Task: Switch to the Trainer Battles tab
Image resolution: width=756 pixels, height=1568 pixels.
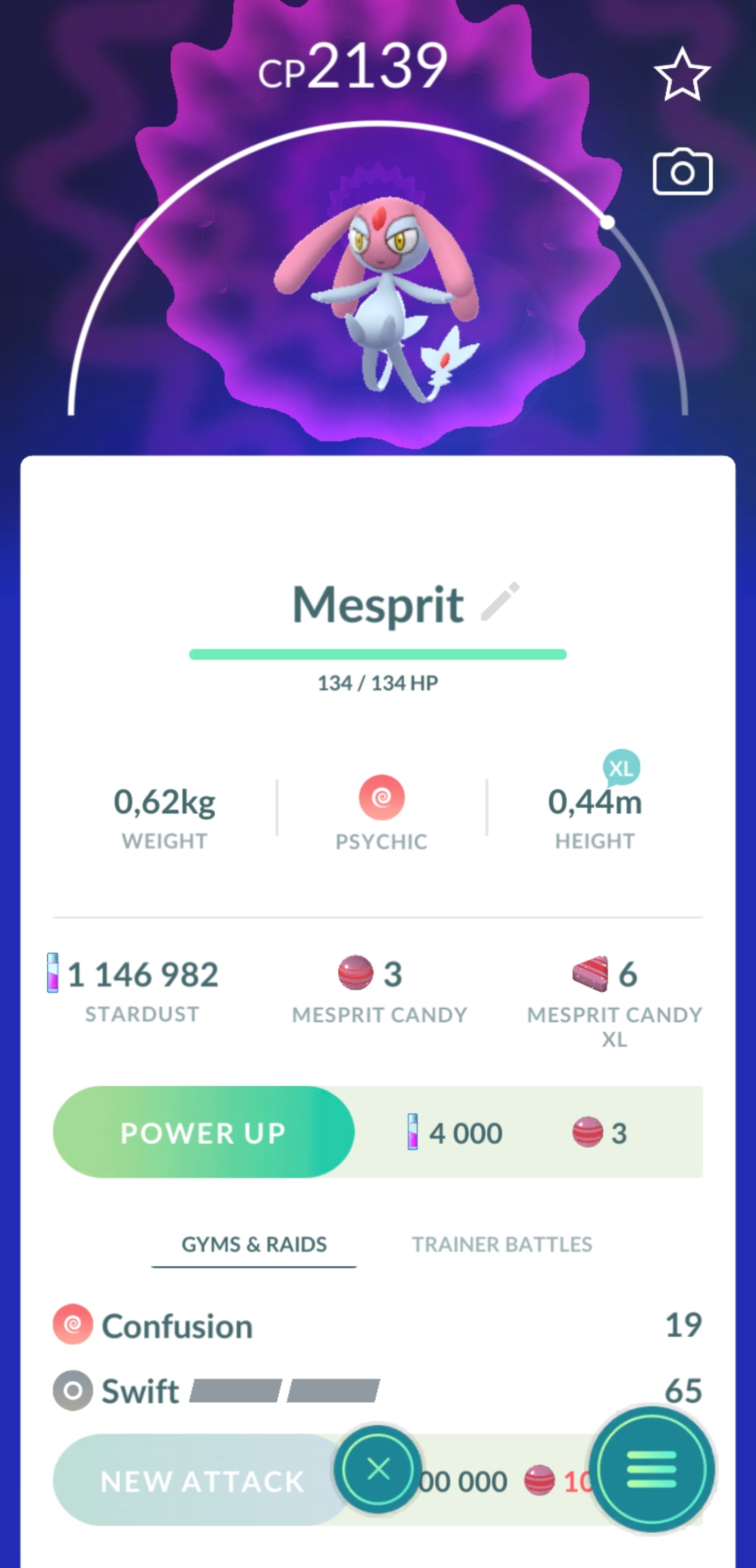Action: point(501,1244)
